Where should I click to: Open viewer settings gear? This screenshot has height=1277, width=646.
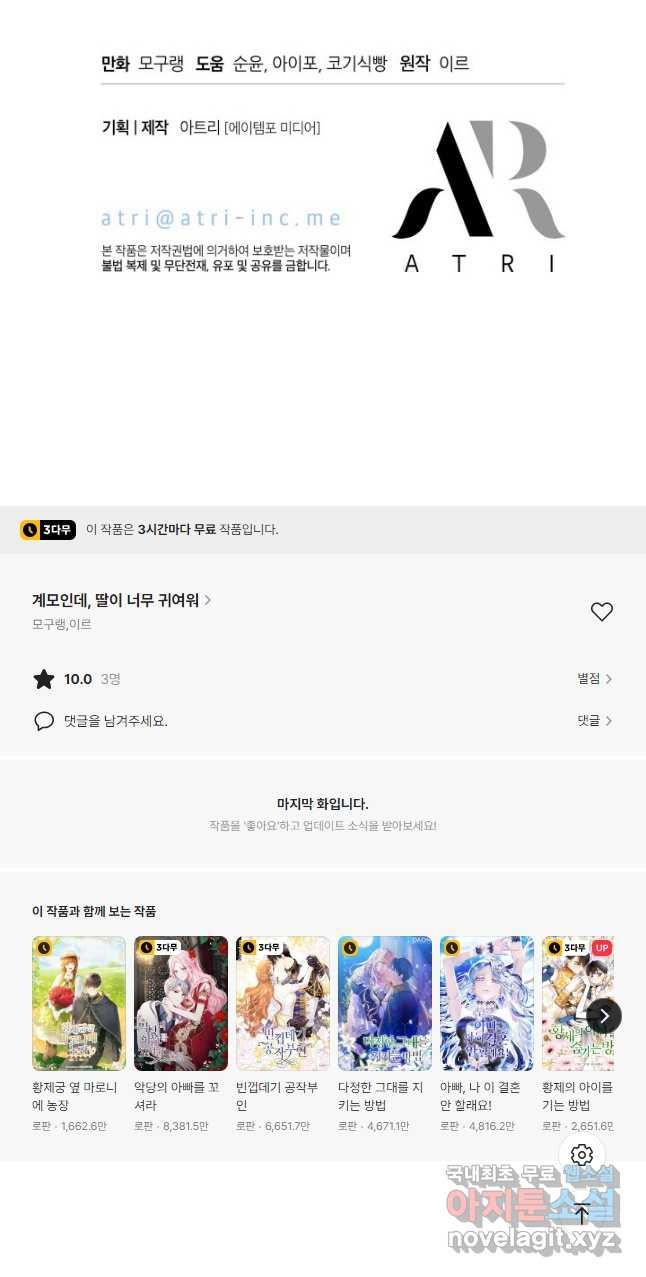click(x=582, y=1156)
